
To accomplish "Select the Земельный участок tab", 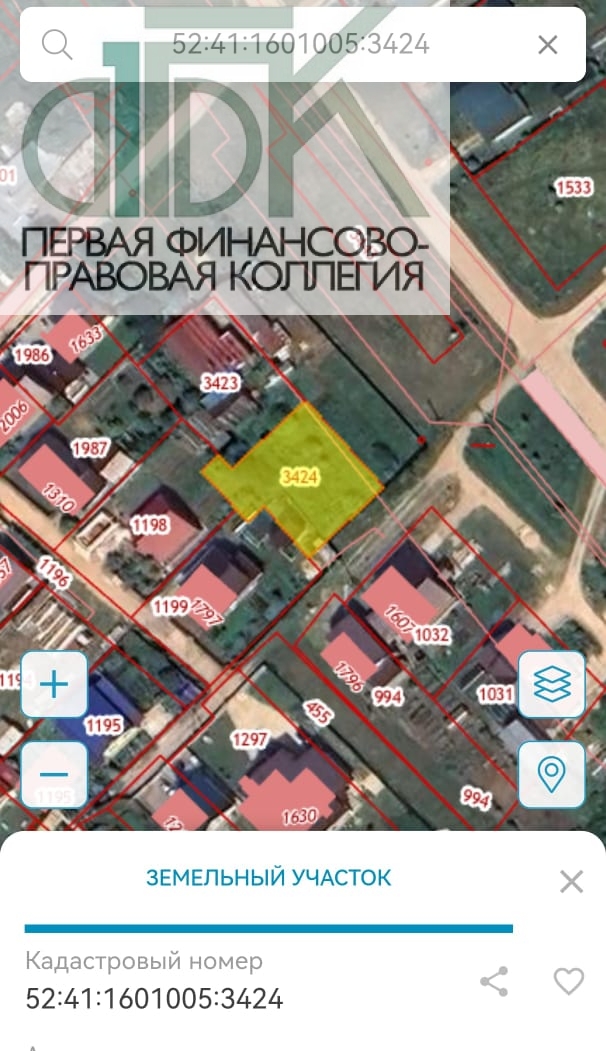I will 268,877.
